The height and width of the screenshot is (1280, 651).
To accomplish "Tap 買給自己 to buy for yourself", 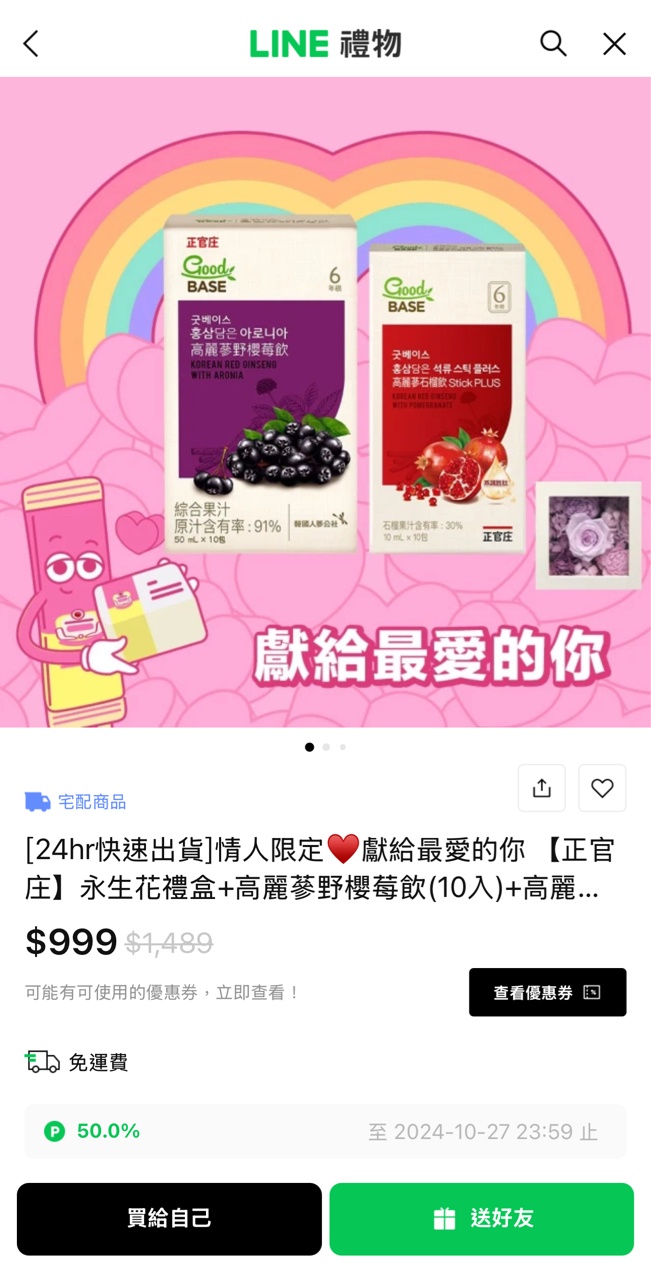I will (169, 1218).
